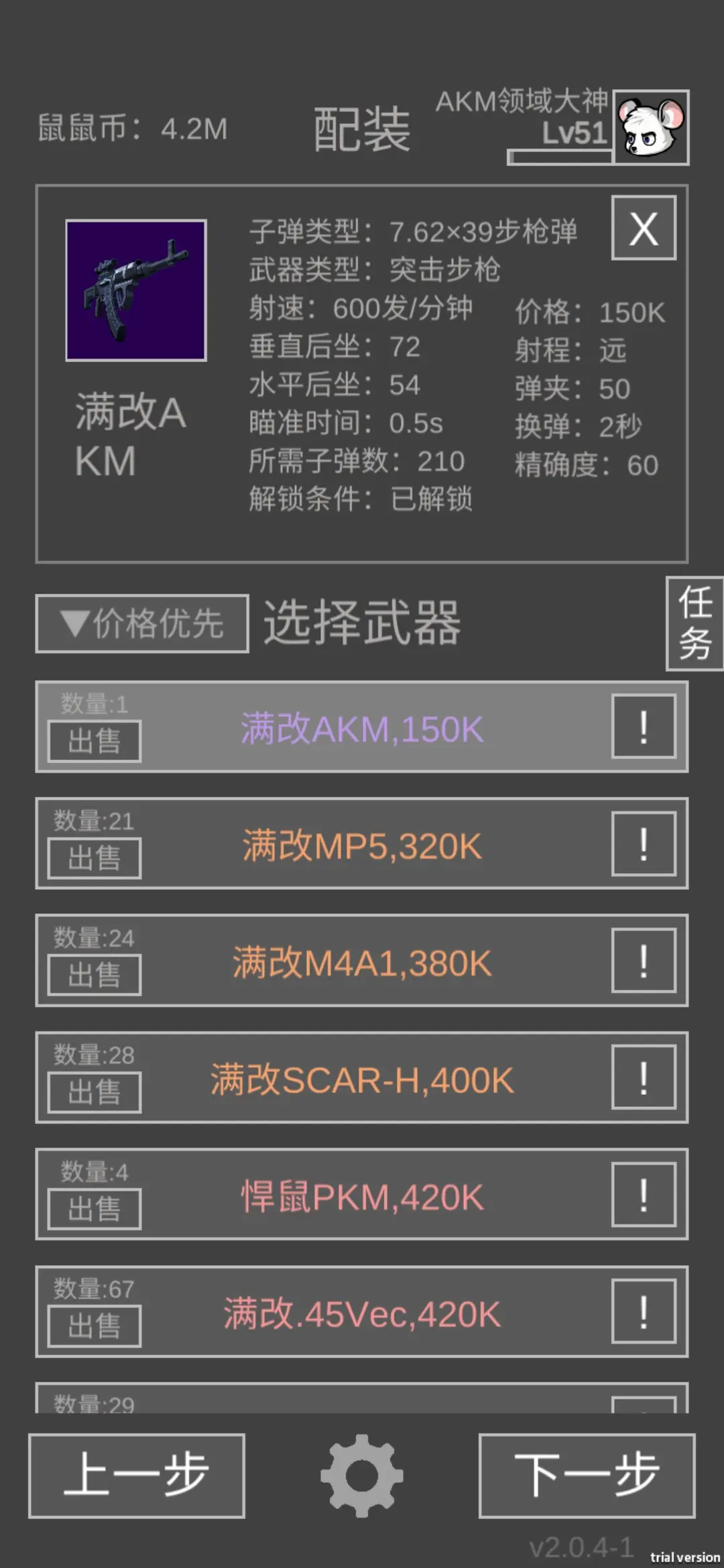Sell the 满改AKM with 出售
The width and height of the screenshot is (724, 1568).
pos(95,741)
